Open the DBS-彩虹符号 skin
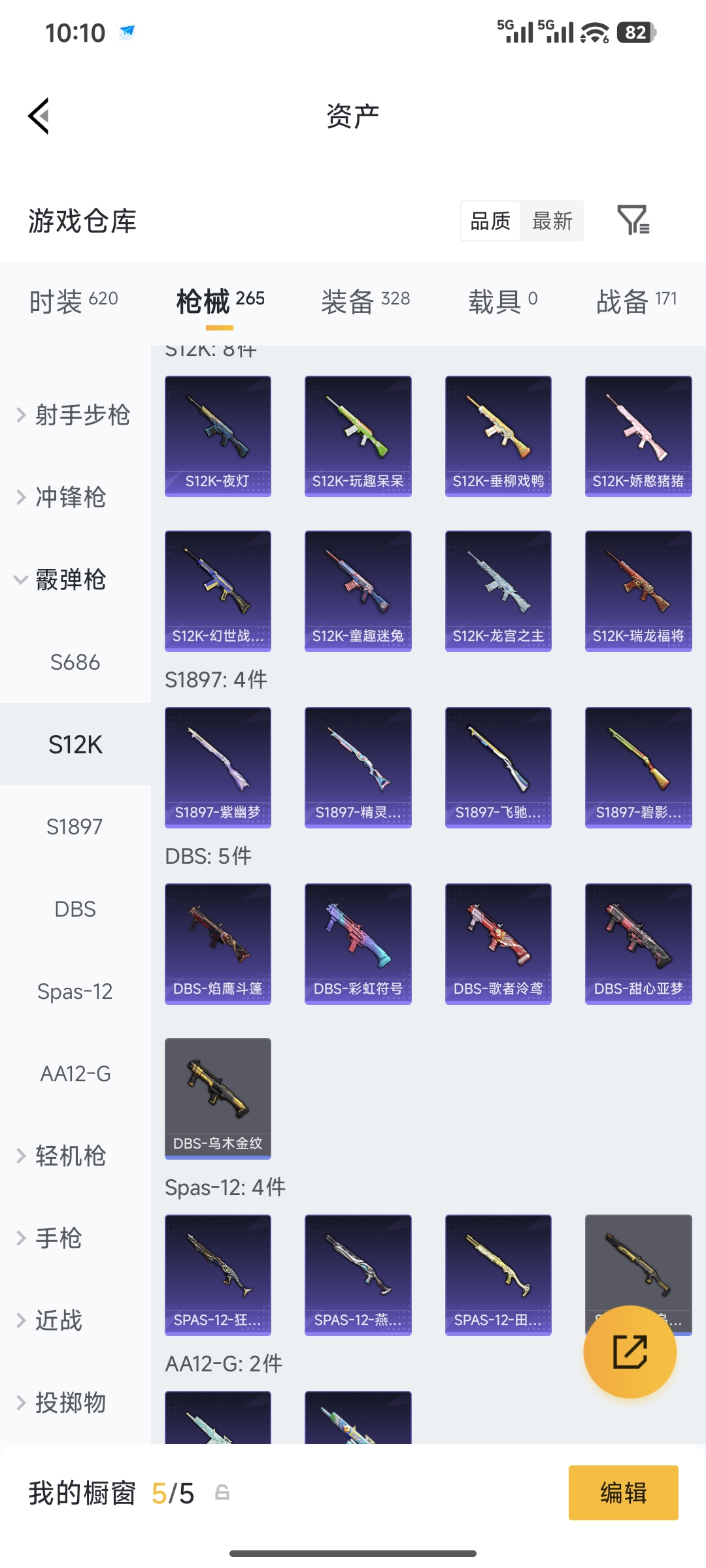Screen dimensions: 706x1568 (358, 943)
